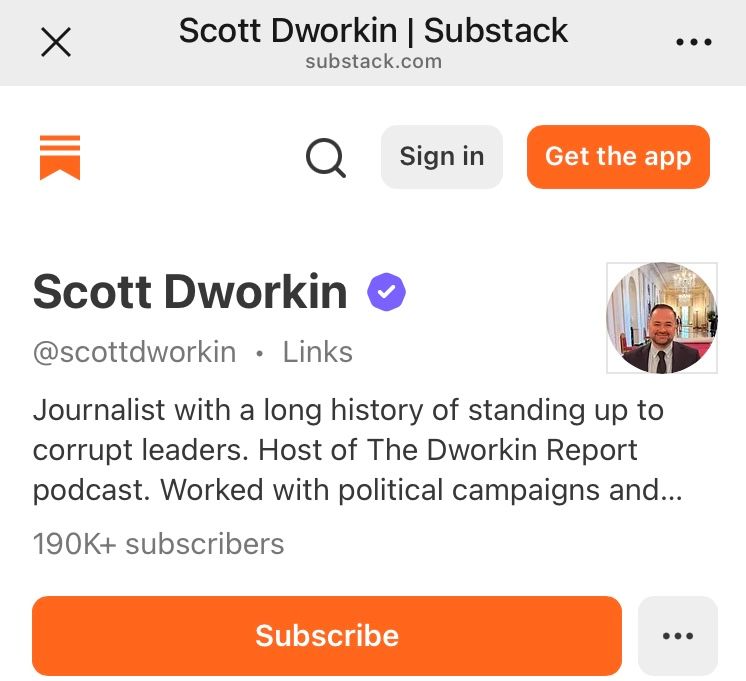Subscribe to Scott Dworkin
The height and width of the screenshot is (681, 746).
(x=327, y=635)
